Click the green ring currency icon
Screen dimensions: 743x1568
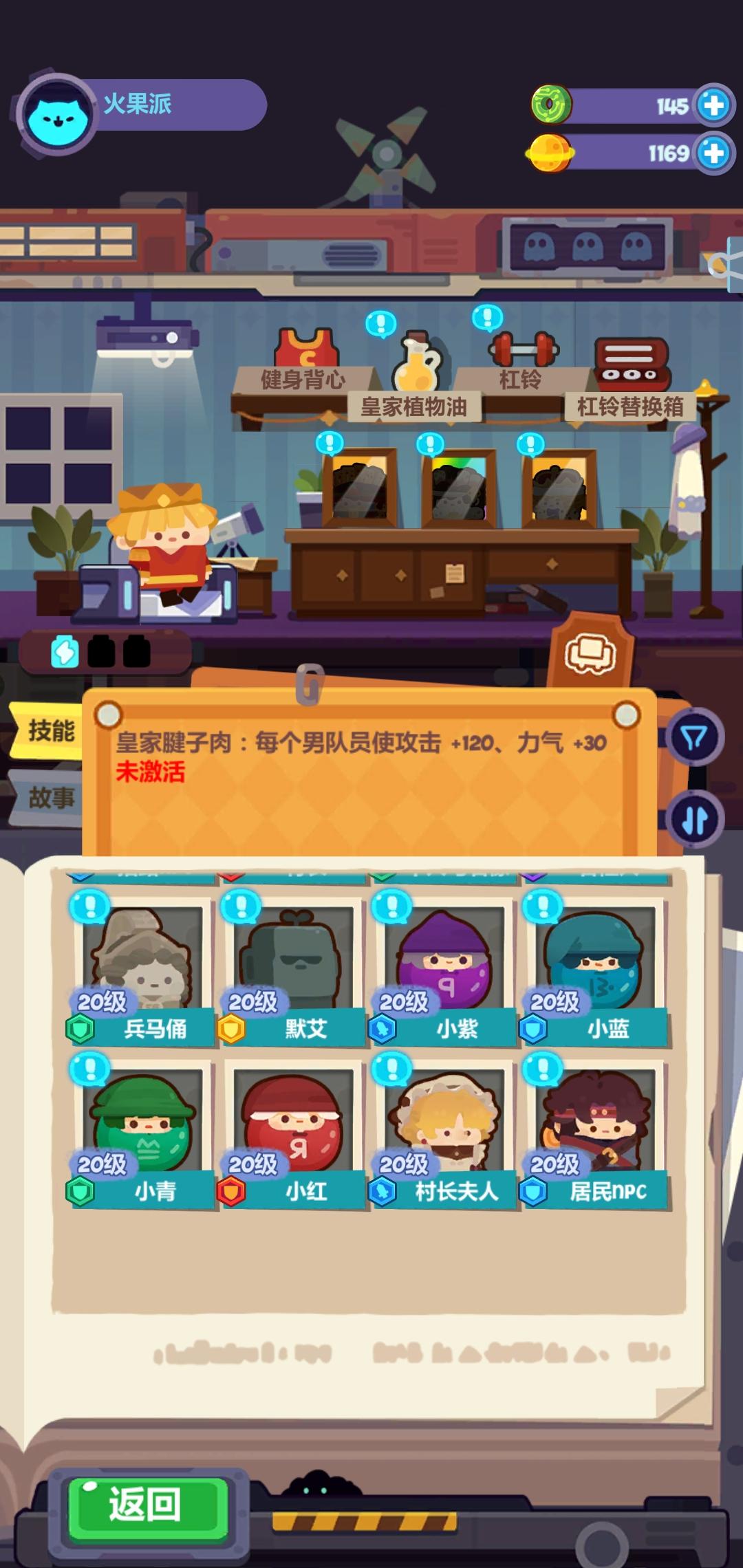552,105
